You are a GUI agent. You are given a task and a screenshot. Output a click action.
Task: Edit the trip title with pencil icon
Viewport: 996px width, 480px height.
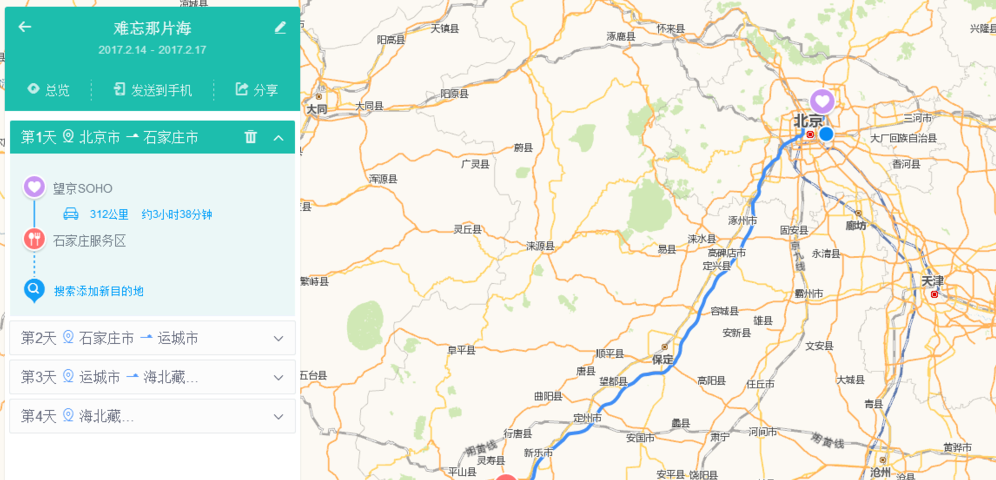280,27
